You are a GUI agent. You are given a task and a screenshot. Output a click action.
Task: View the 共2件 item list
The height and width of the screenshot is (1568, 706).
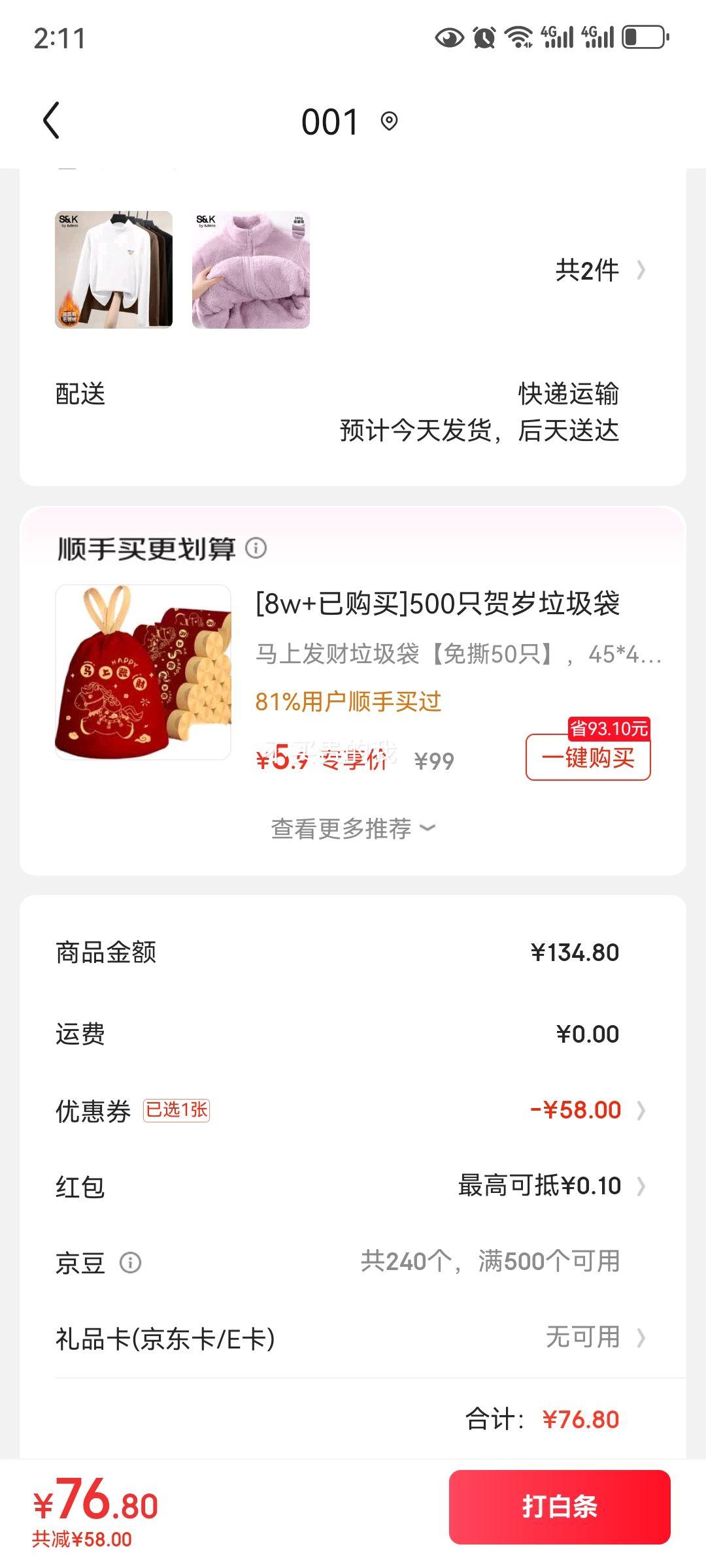tap(599, 270)
